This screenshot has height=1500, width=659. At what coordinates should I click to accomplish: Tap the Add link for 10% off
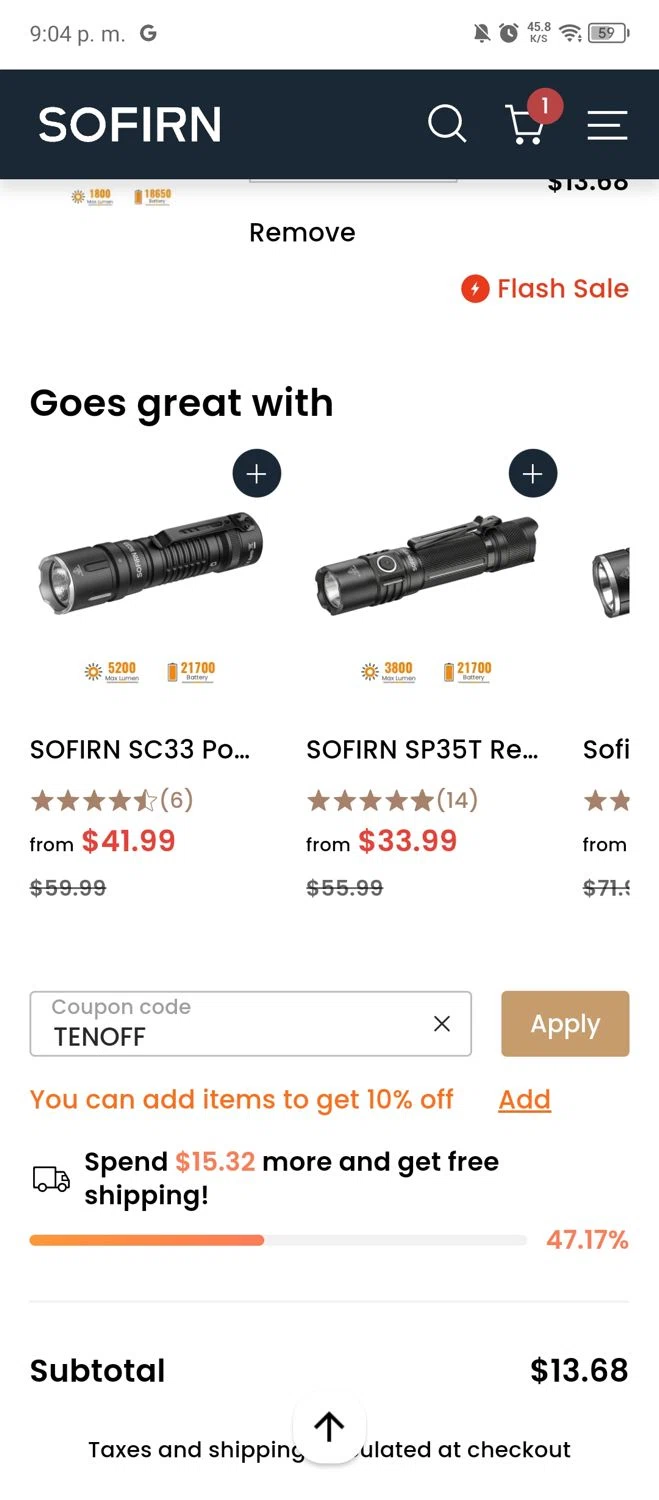(525, 1100)
